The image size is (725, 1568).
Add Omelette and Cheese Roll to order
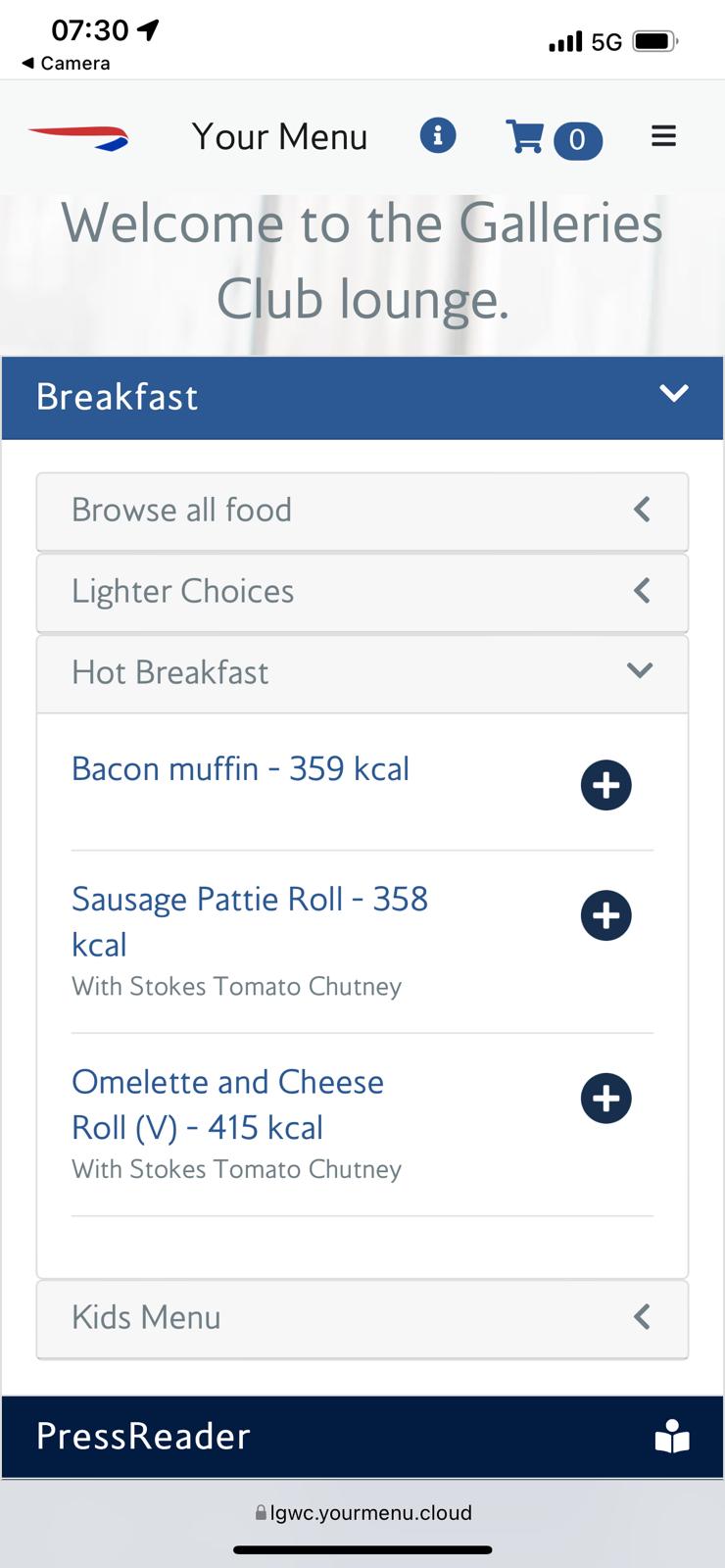coord(606,1098)
